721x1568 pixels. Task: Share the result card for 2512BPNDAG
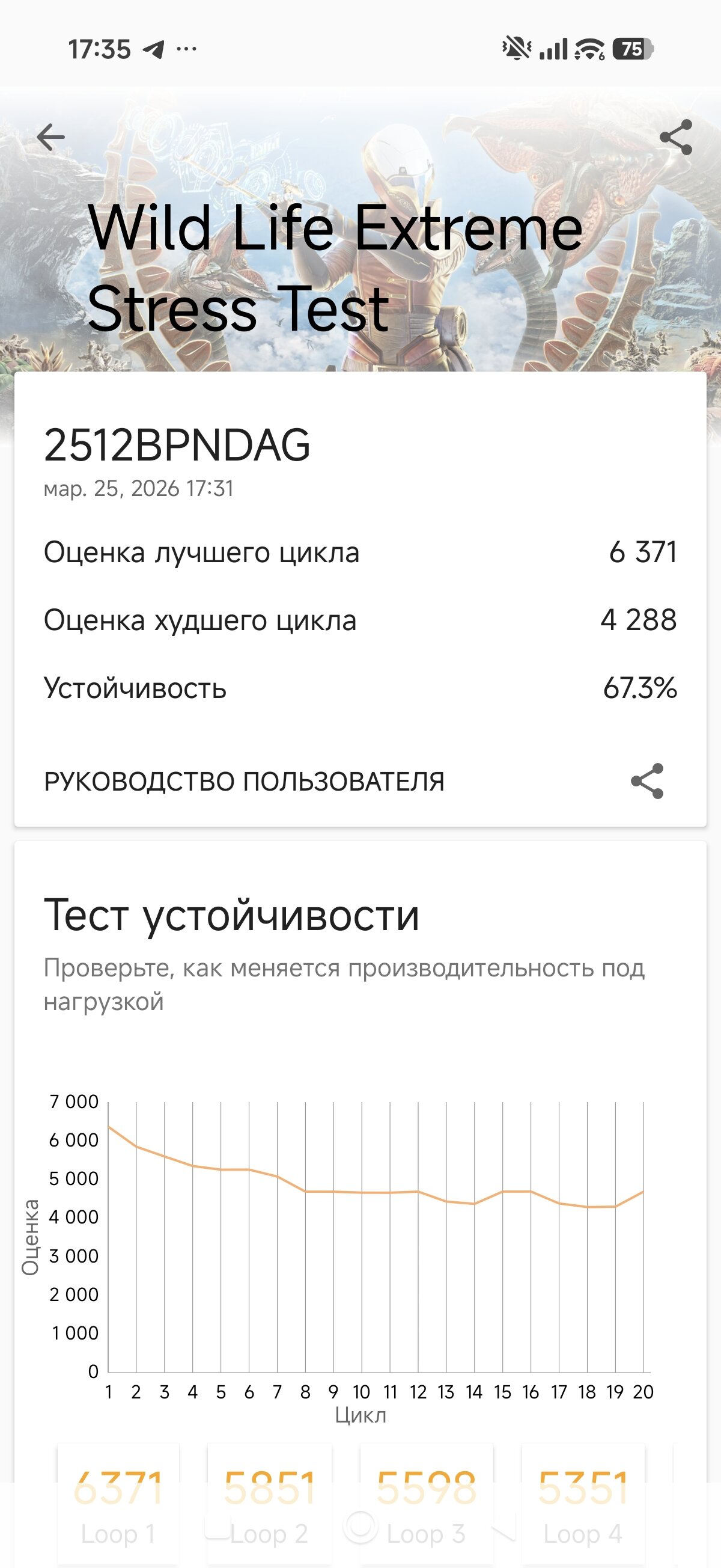pos(646,781)
